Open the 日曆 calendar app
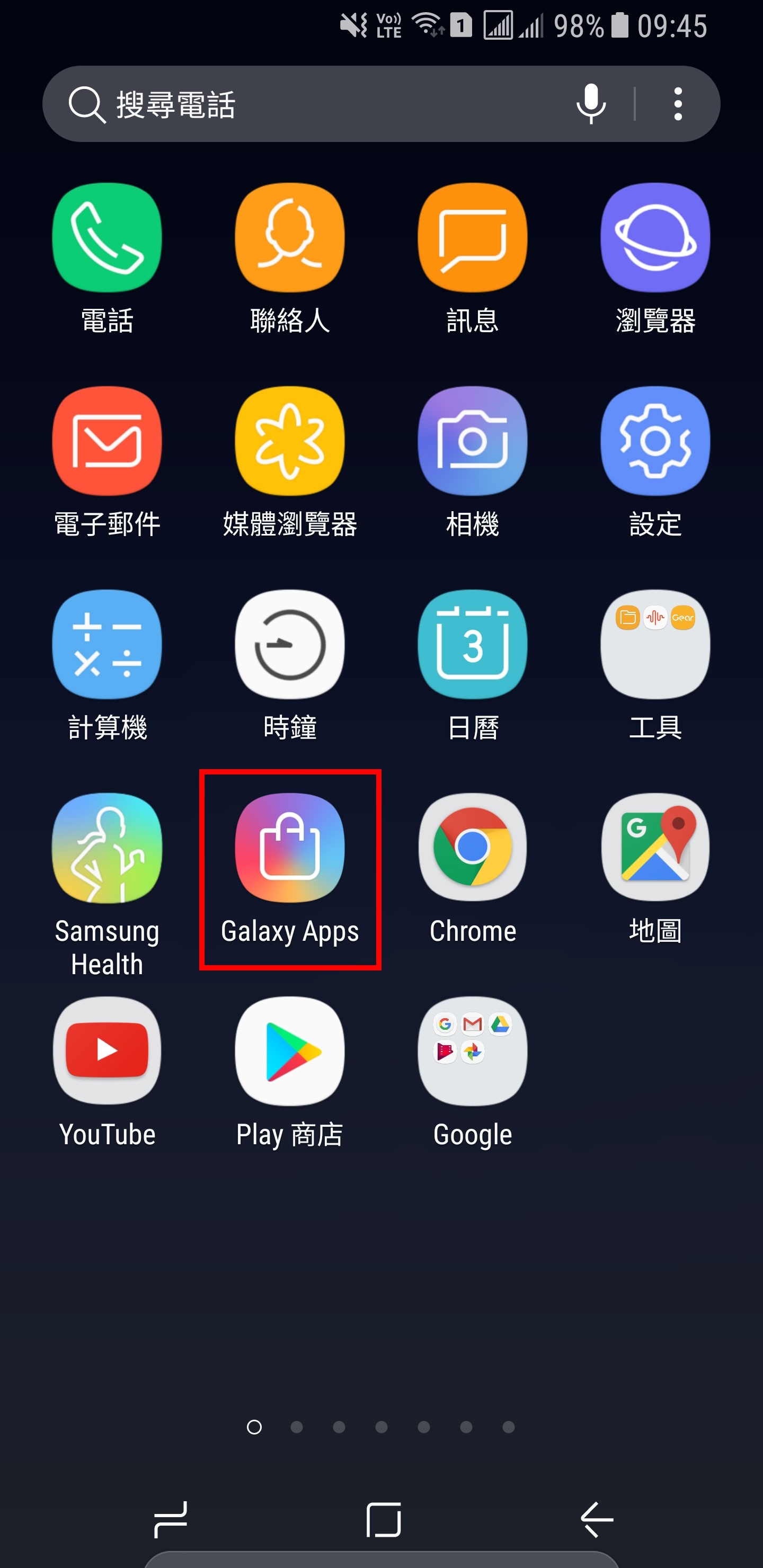The height and width of the screenshot is (1568, 763). tap(473, 645)
